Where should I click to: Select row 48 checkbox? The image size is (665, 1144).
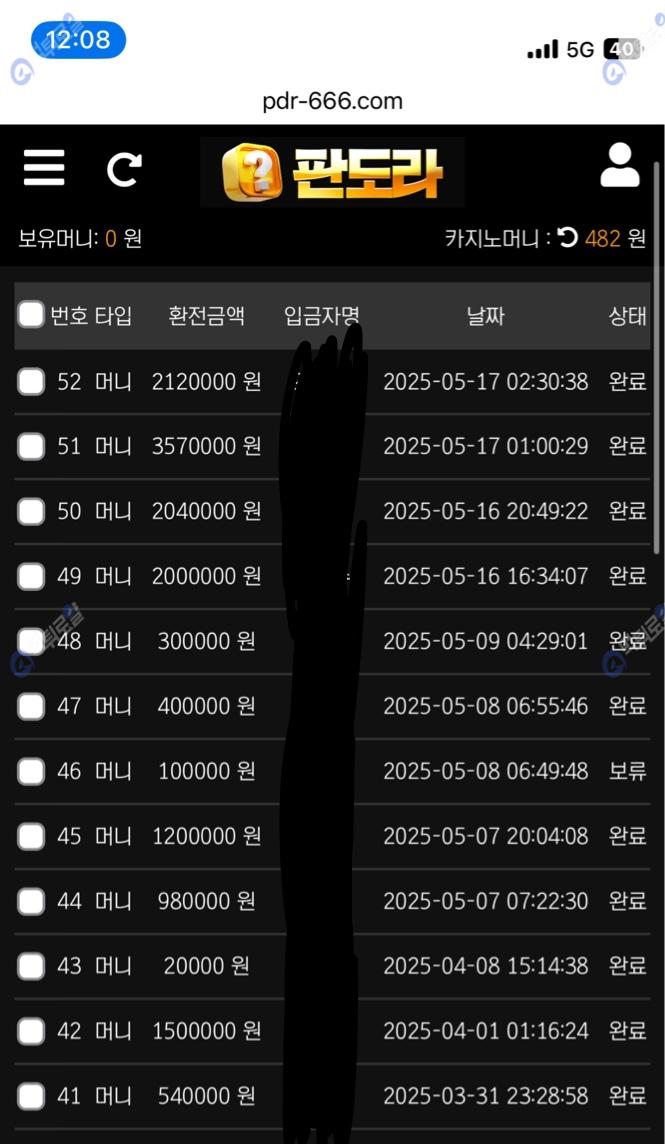31,641
